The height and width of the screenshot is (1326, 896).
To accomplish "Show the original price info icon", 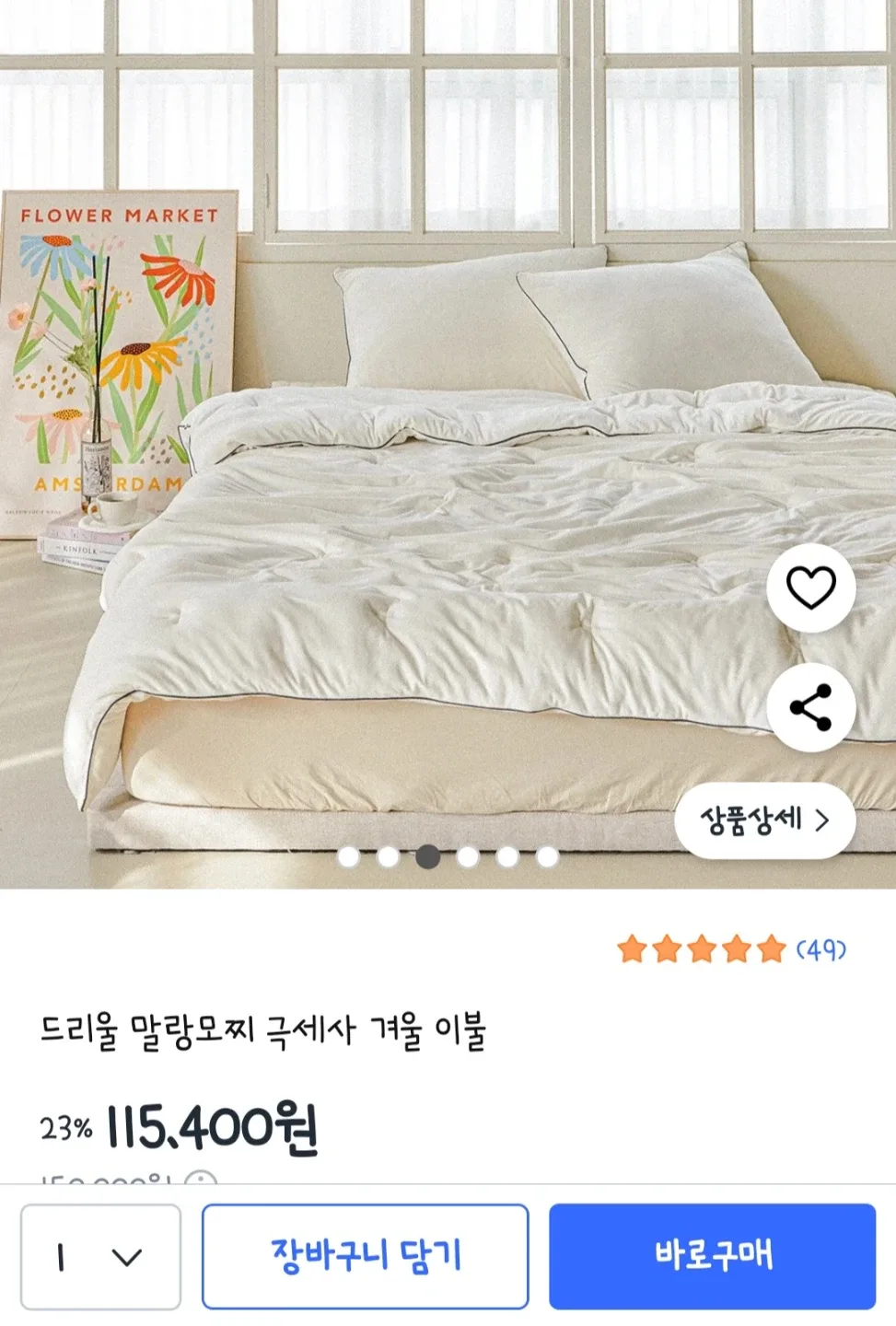I will pos(201,1178).
